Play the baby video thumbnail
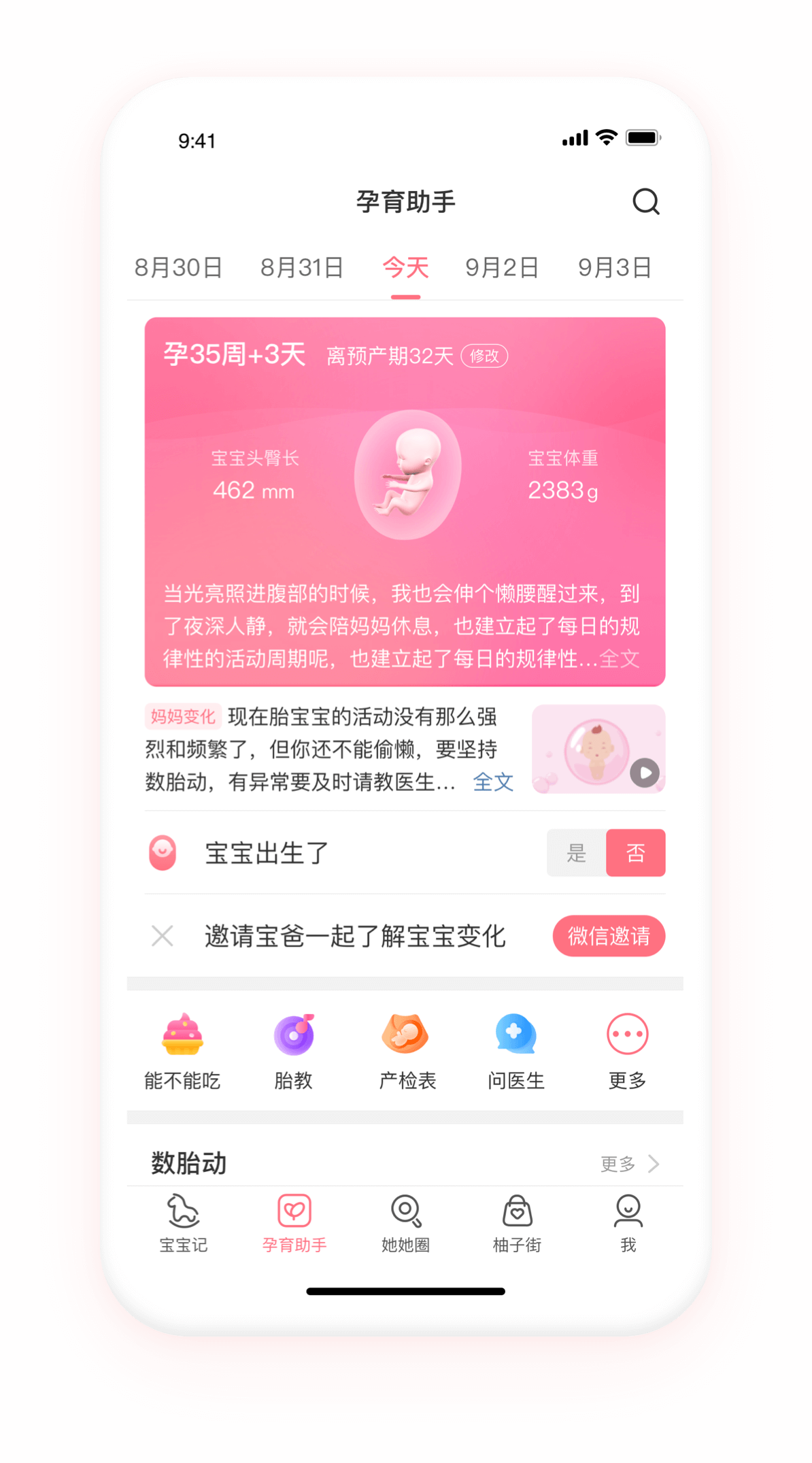 click(x=644, y=773)
